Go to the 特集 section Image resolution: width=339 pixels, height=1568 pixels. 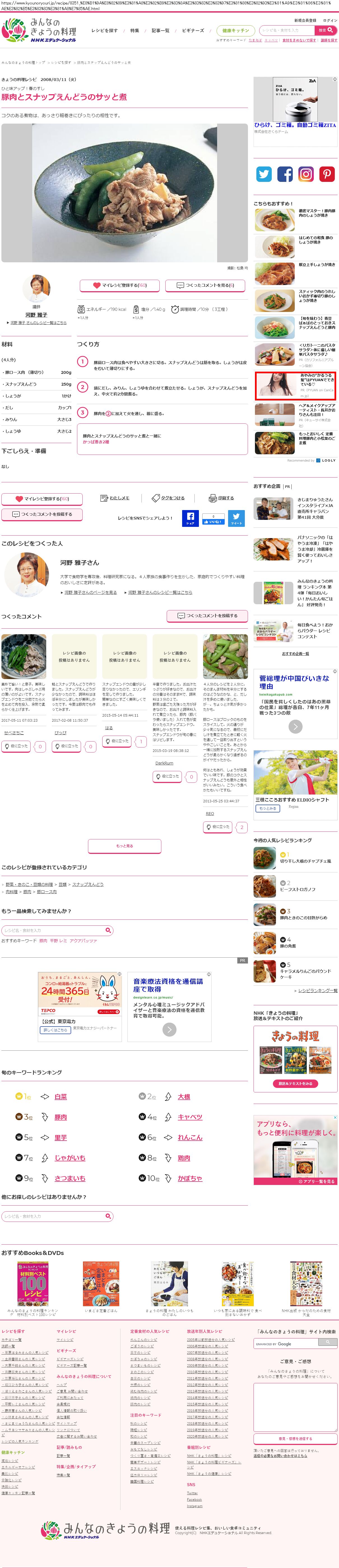pos(134,31)
